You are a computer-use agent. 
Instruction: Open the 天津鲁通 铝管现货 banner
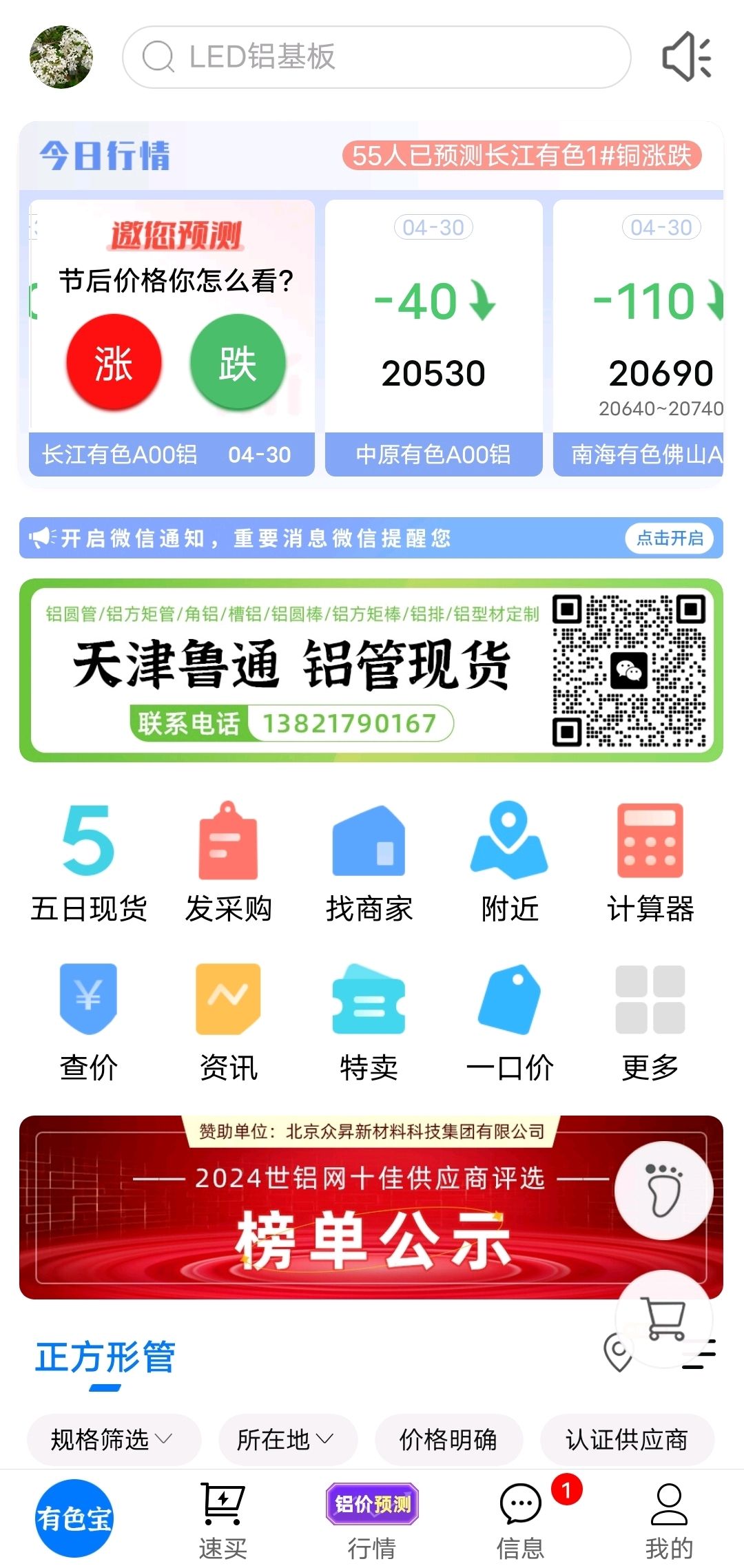click(x=371, y=671)
